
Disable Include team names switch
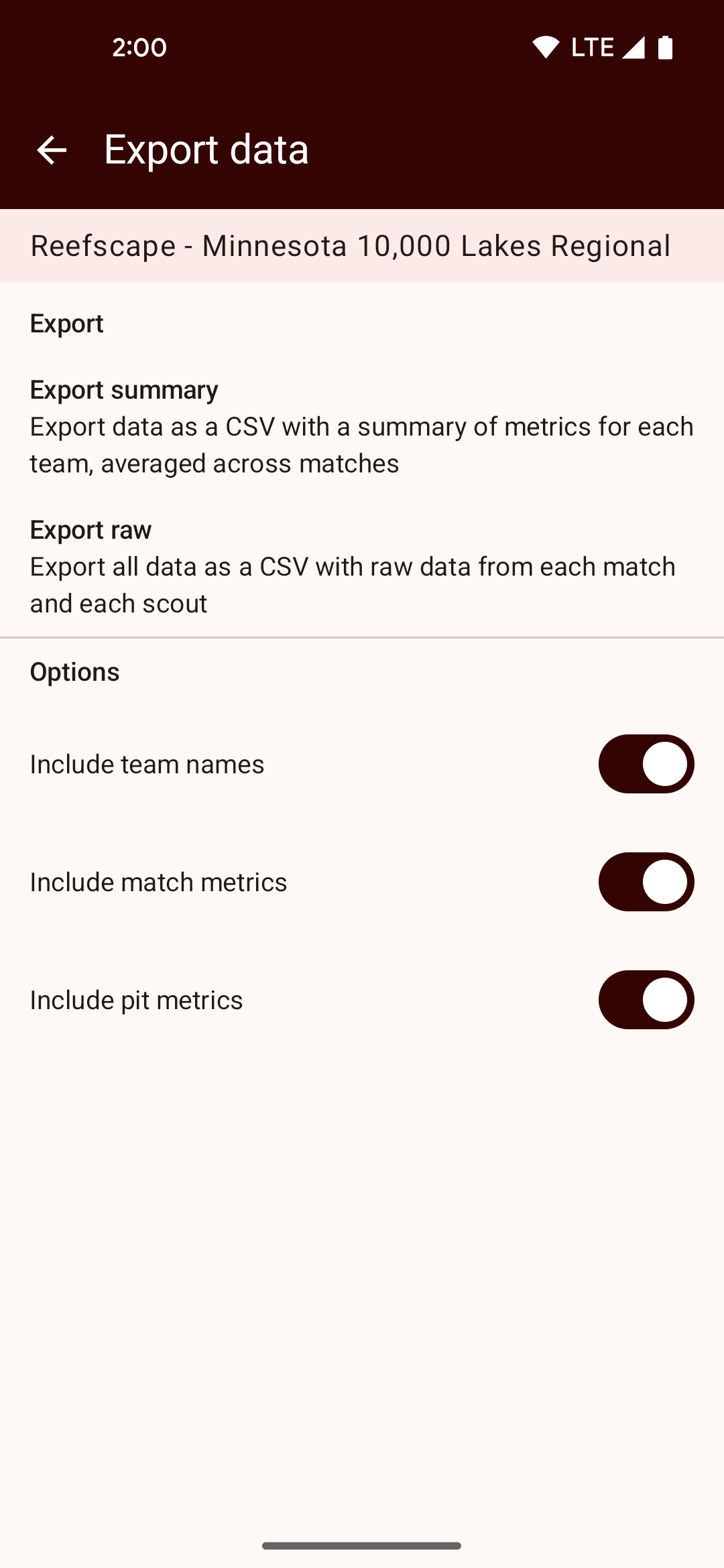click(x=646, y=764)
